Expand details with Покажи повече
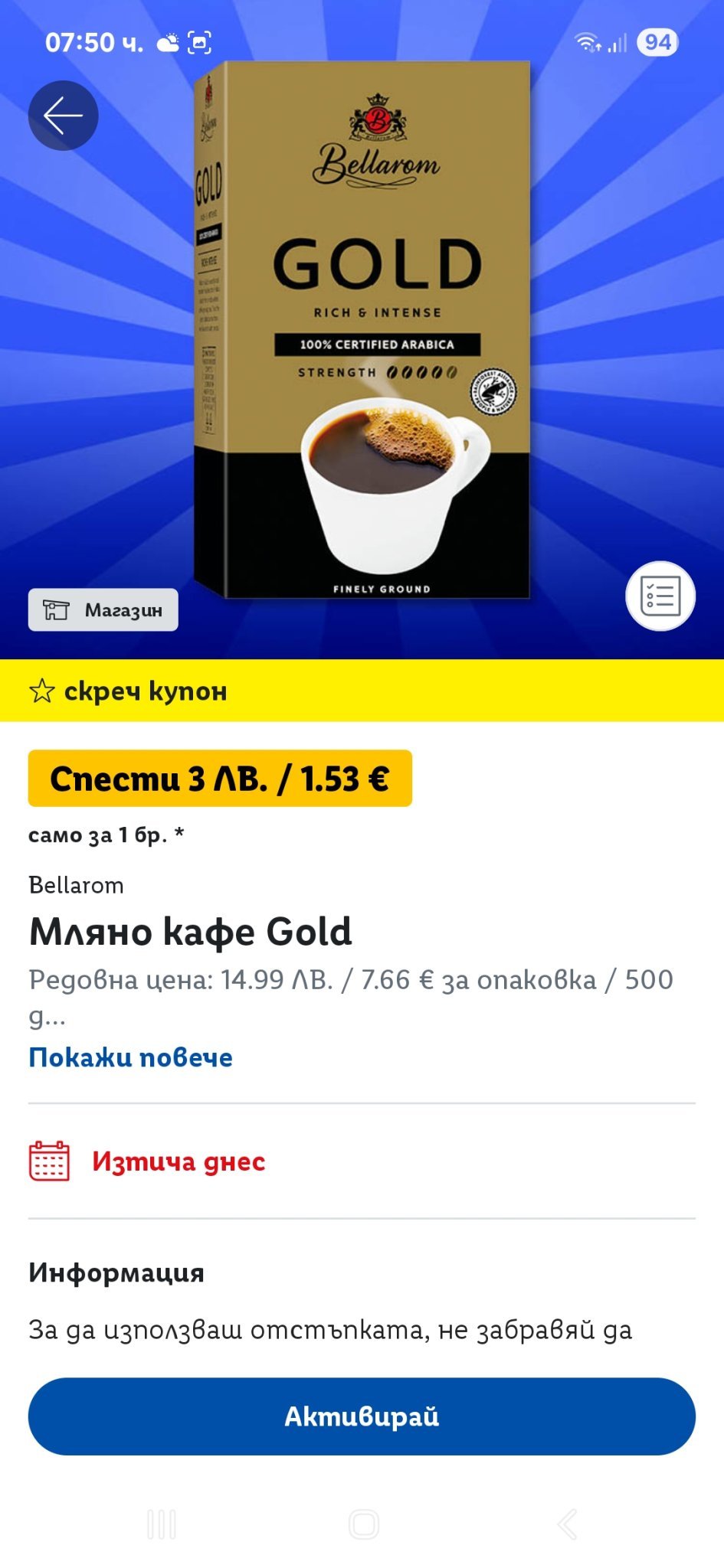This screenshot has height=1568, width=724. [130, 1057]
